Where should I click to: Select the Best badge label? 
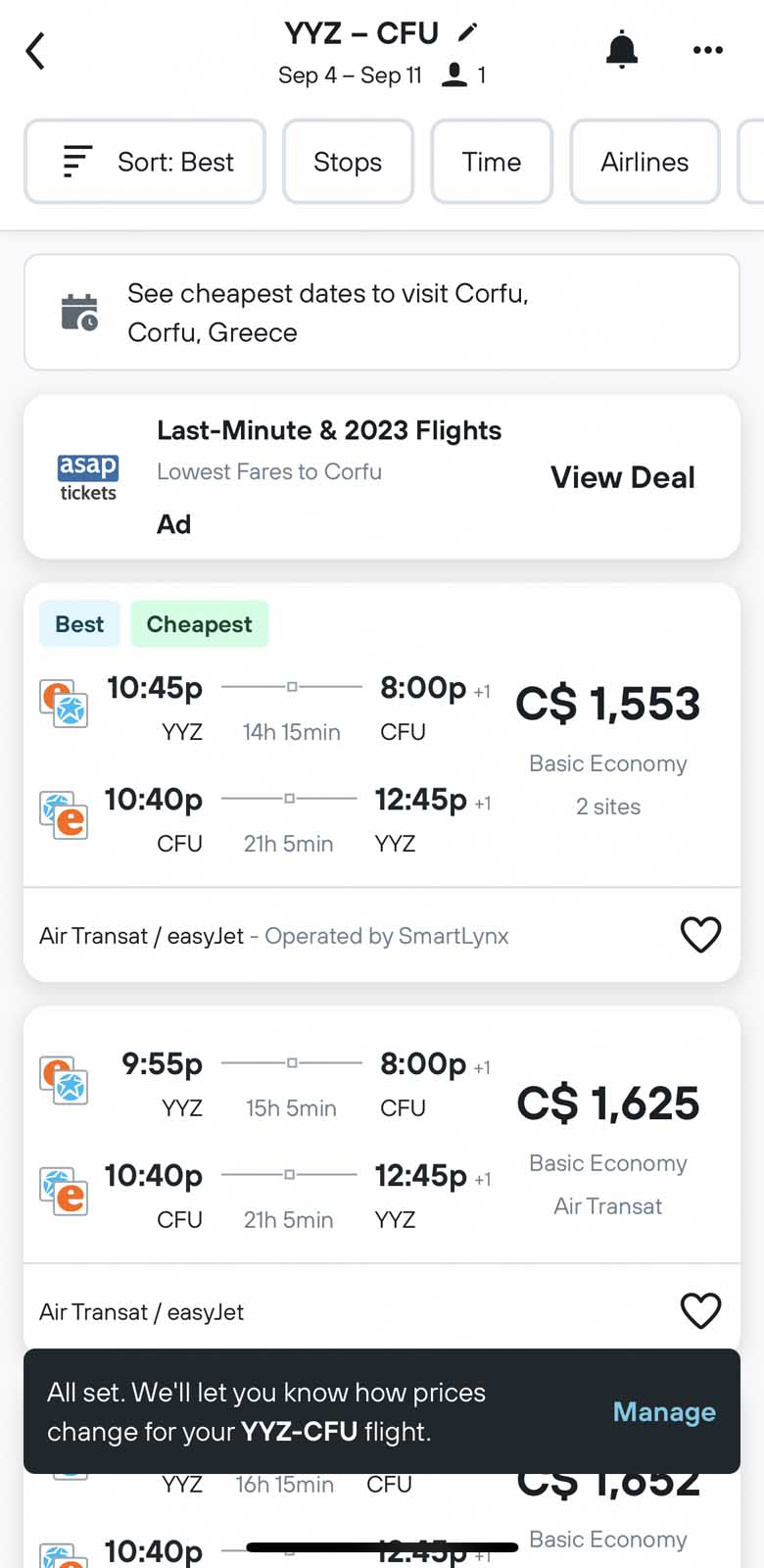pos(79,624)
